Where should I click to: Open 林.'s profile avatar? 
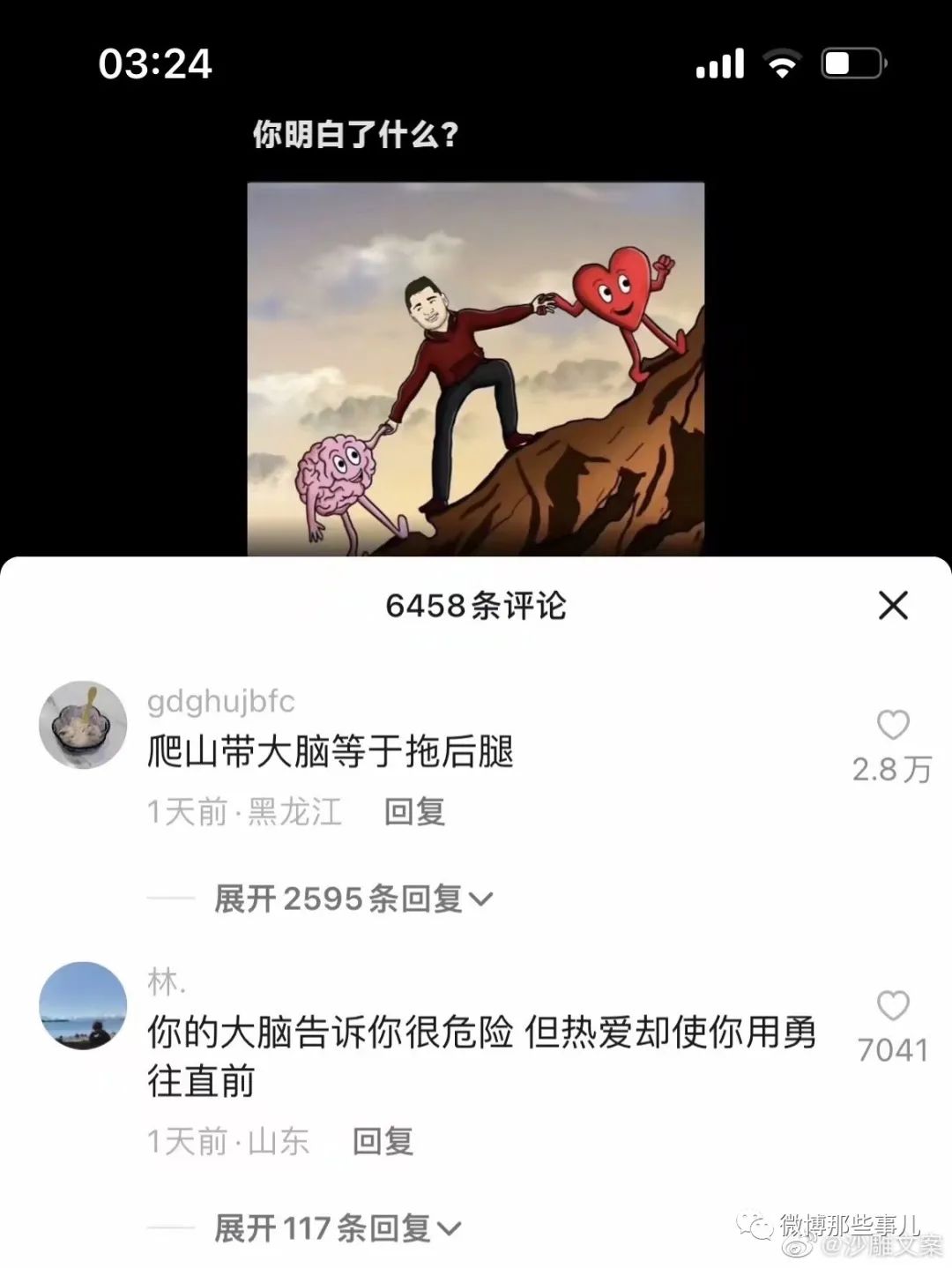pyautogui.click(x=84, y=1005)
